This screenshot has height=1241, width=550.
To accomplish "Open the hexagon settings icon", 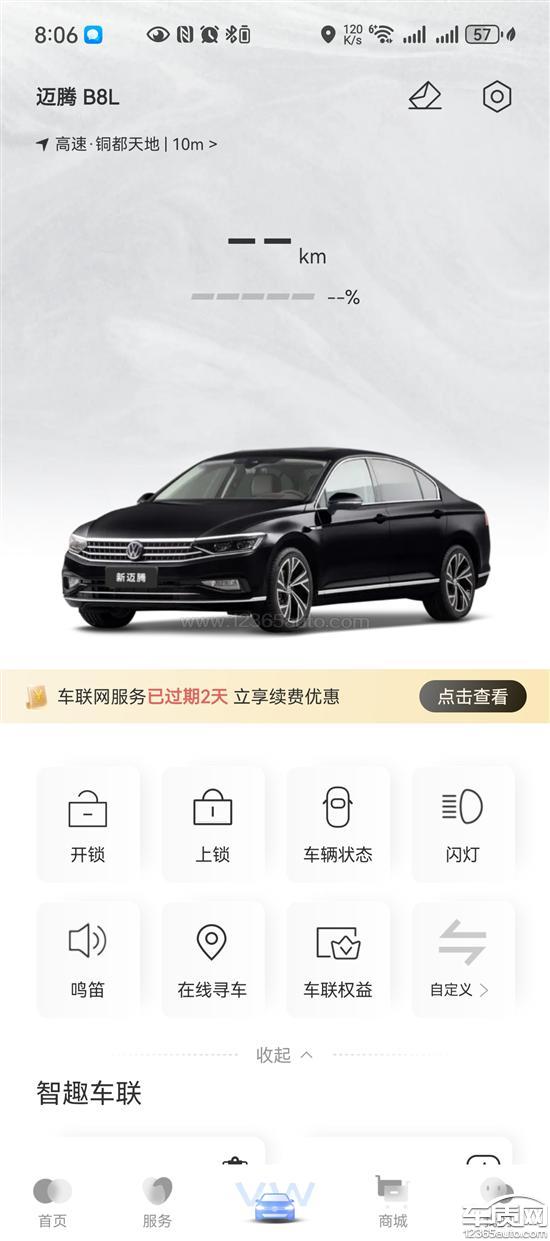I will pos(497,97).
